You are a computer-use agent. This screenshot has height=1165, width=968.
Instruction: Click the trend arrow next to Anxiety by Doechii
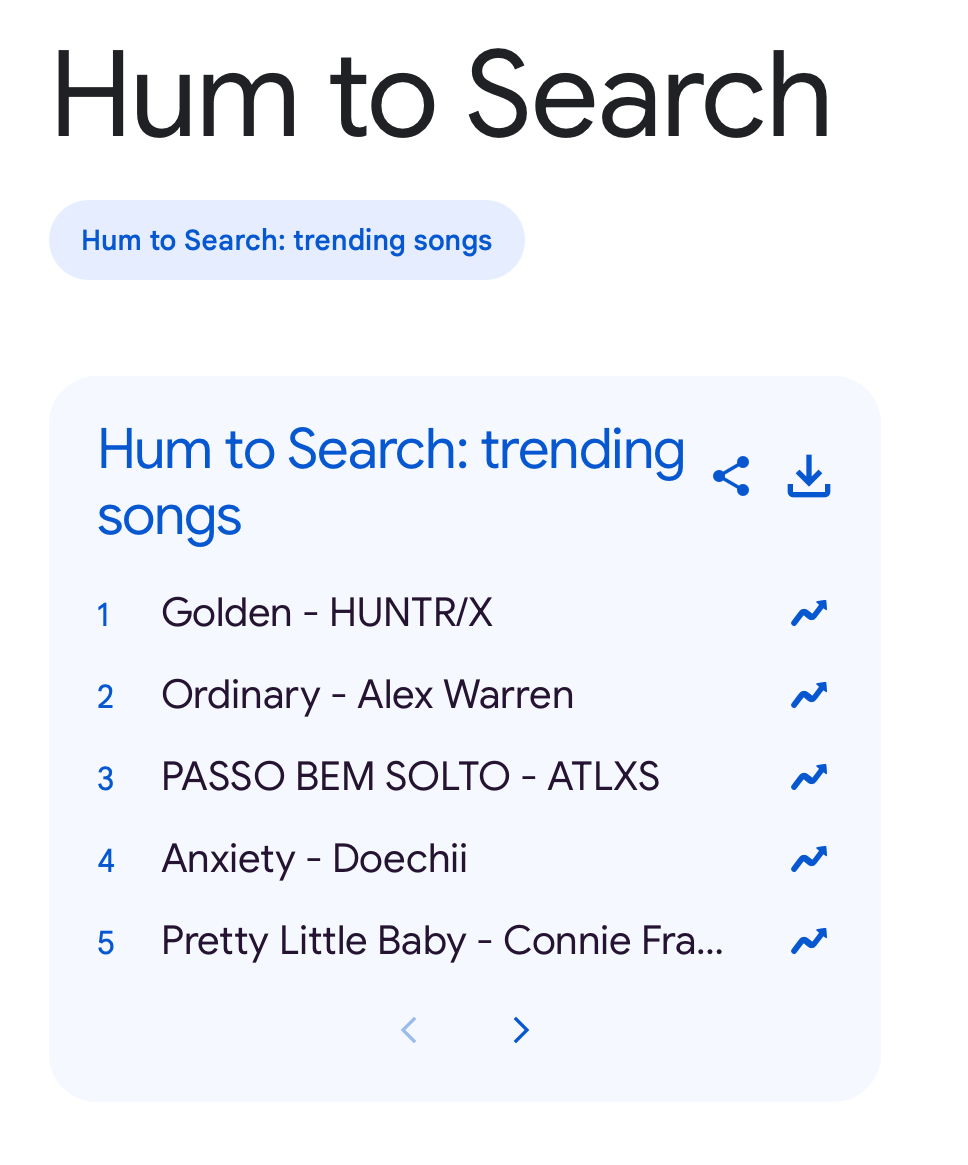pyautogui.click(x=810, y=859)
